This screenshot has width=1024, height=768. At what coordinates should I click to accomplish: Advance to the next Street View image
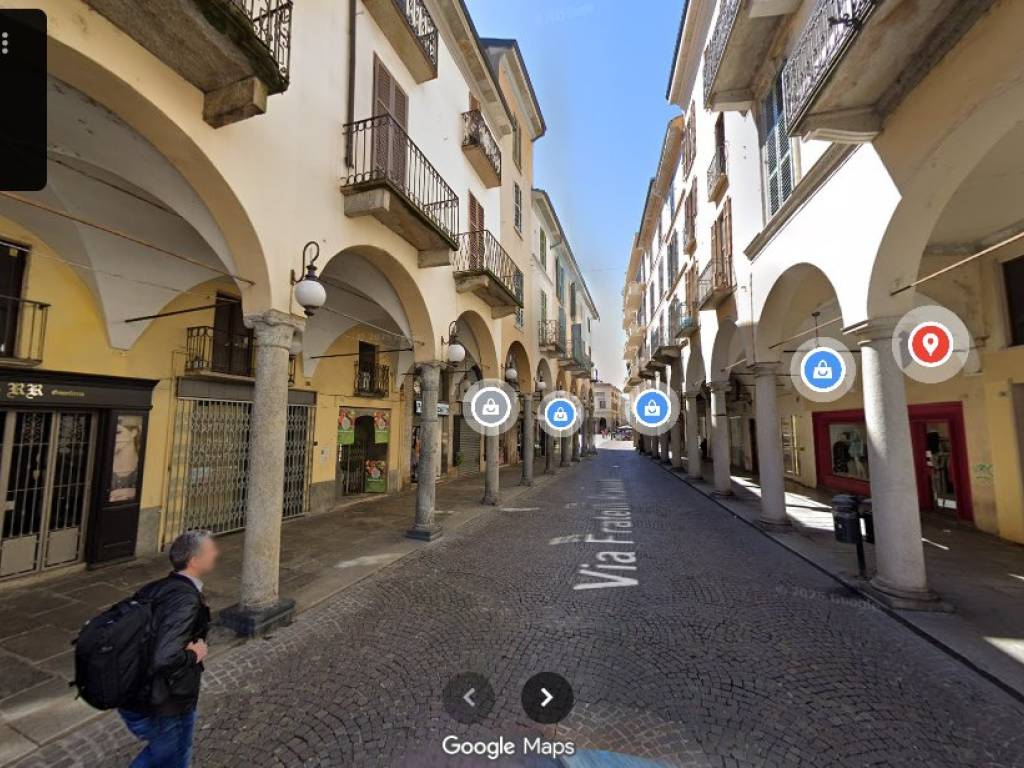[x=547, y=697]
